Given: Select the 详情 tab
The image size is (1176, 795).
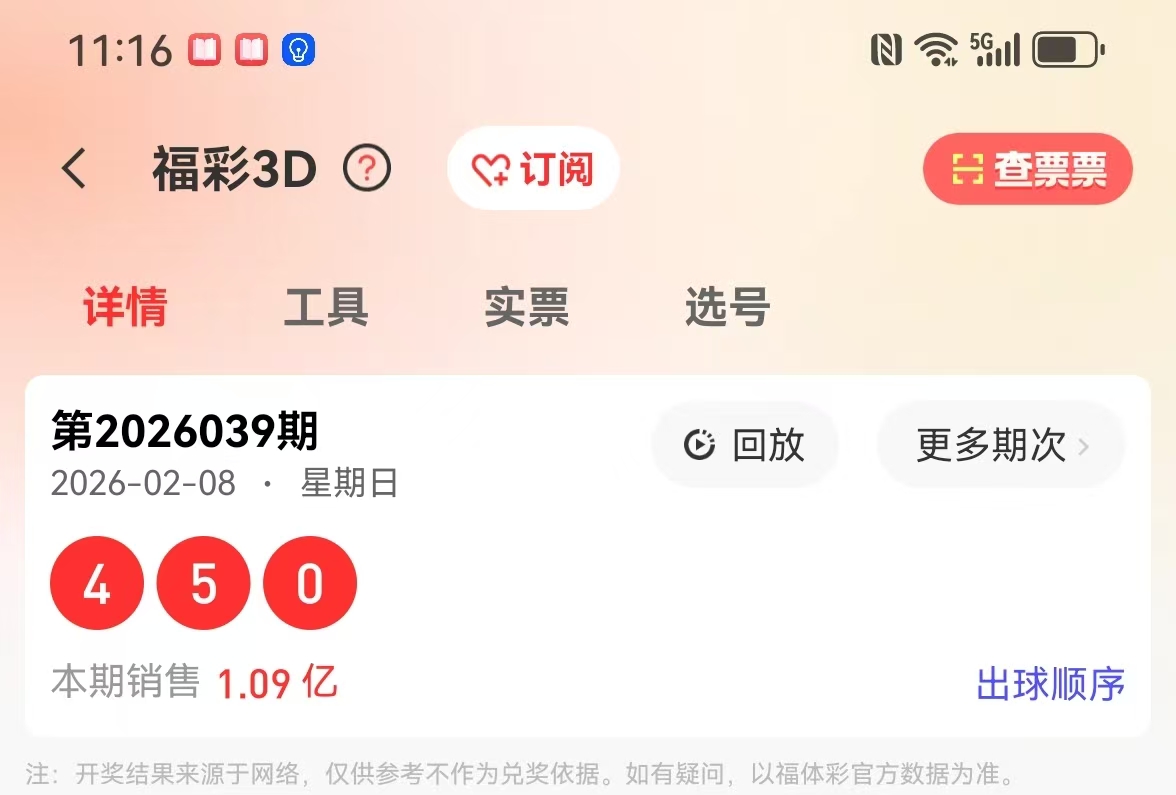Looking at the screenshot, I should 125,308.
